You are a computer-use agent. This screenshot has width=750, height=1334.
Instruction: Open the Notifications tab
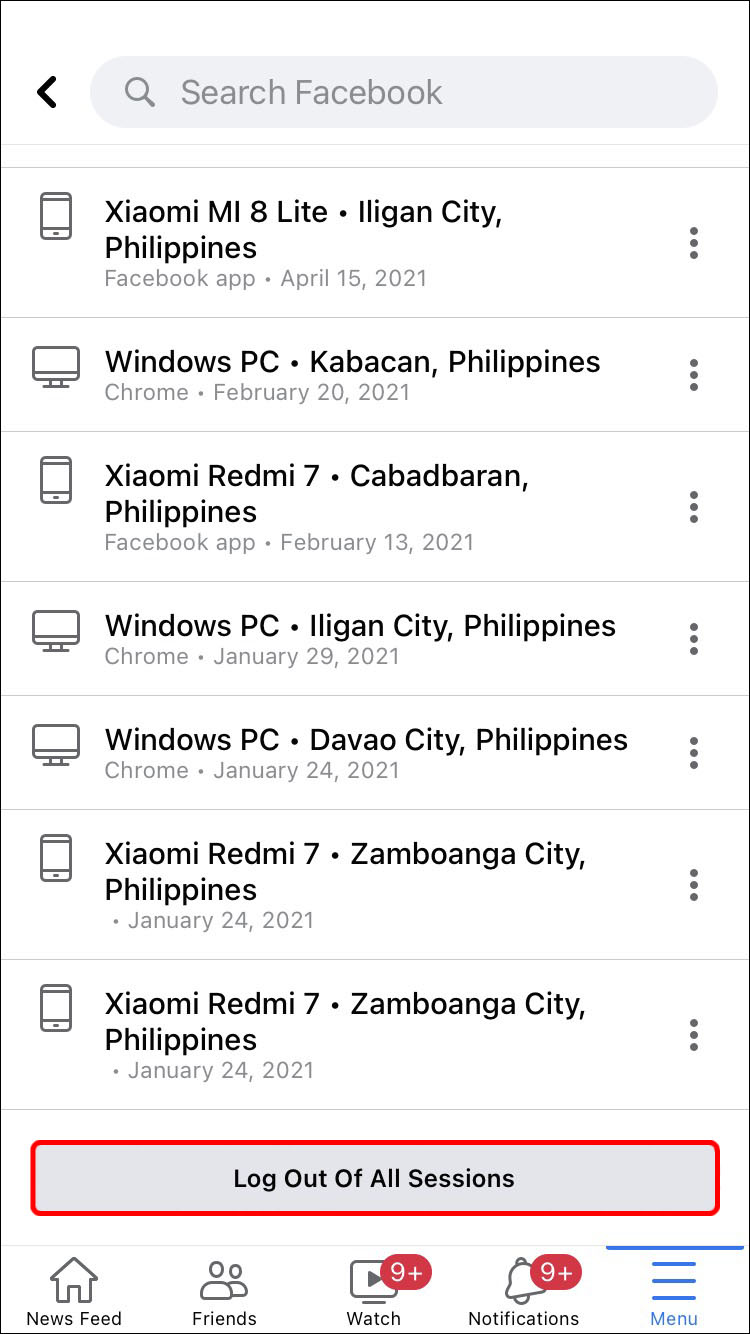tap(524, 1292)
